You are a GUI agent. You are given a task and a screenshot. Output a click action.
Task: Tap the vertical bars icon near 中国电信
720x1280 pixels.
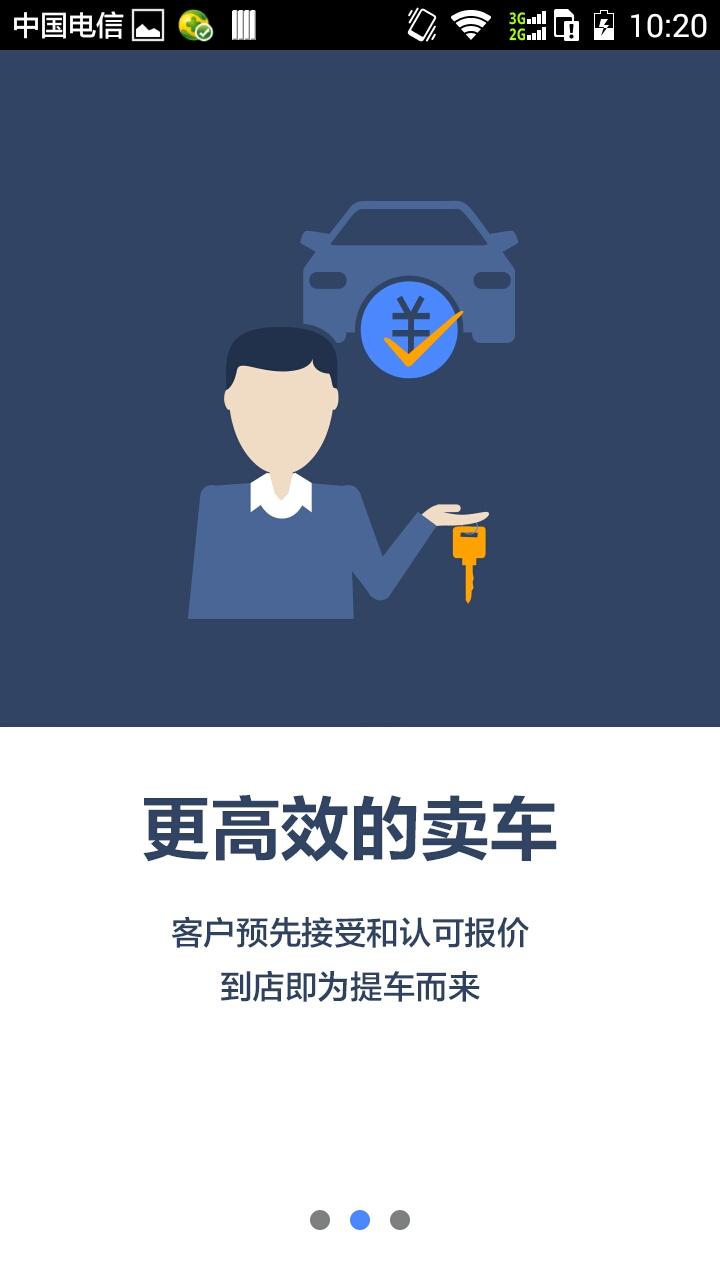[x=243, y=24]
